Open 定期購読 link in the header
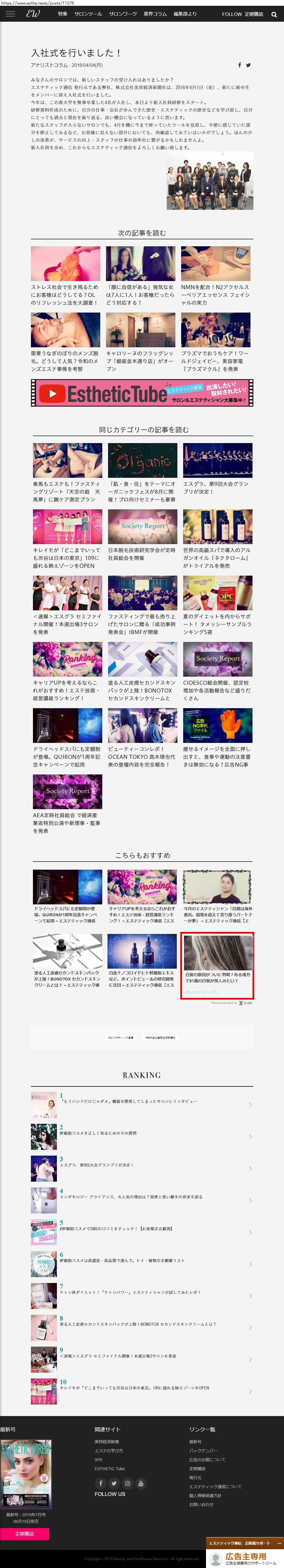 [254, 14]
